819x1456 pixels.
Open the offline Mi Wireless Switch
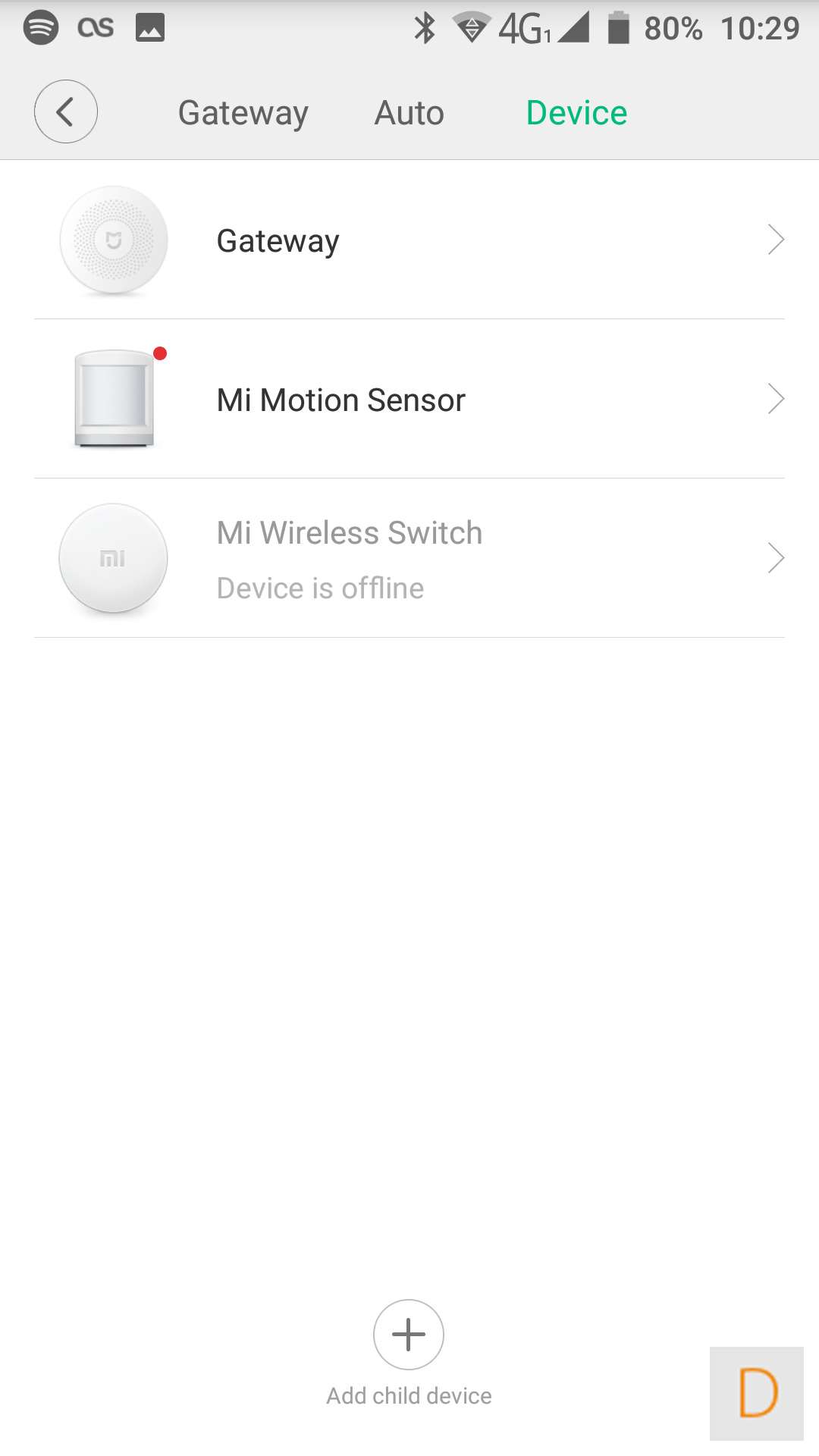tap(409, 559)
